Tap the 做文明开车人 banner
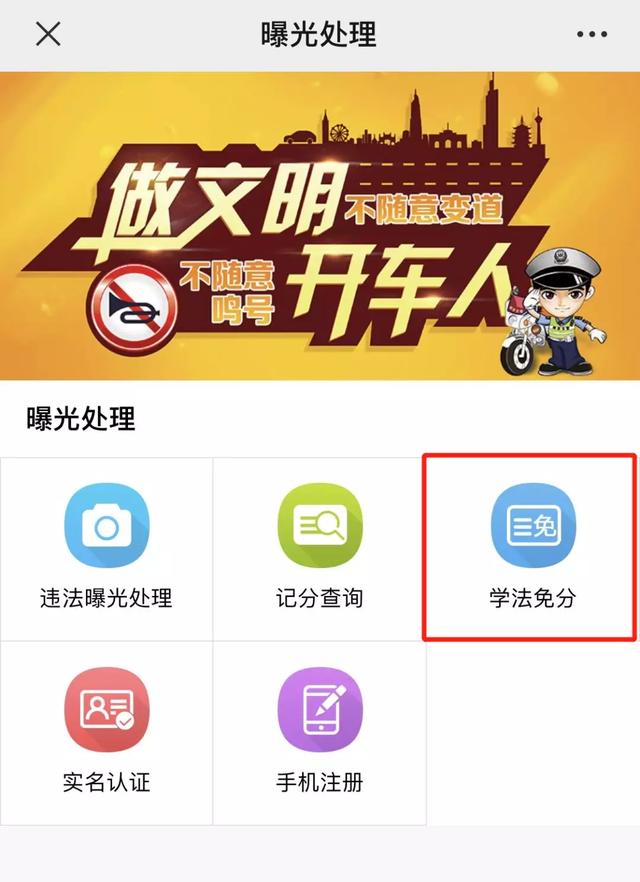Viewport: 640px width, 882px height. pyautogui.click(x=320, y=225)
